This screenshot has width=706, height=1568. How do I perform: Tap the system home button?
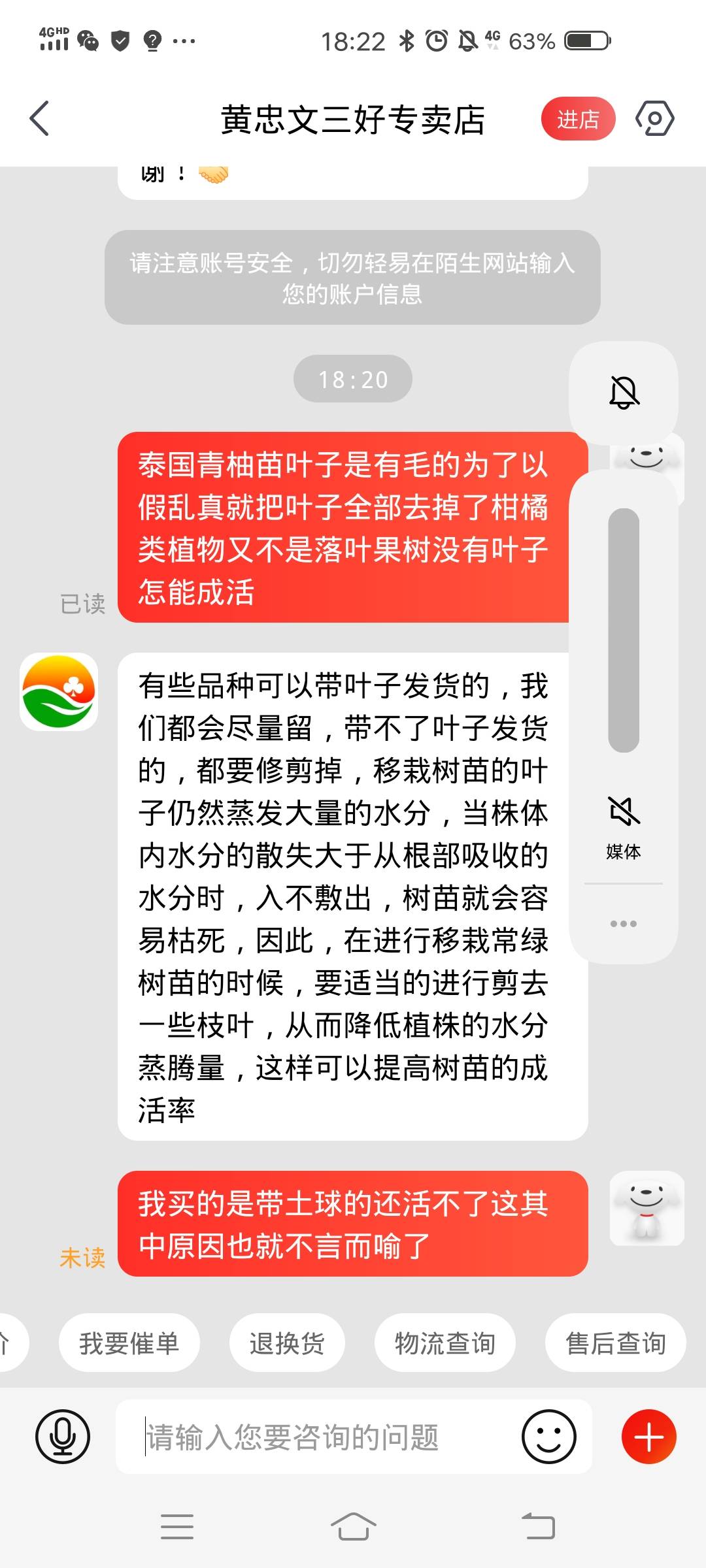point(353,1527)
